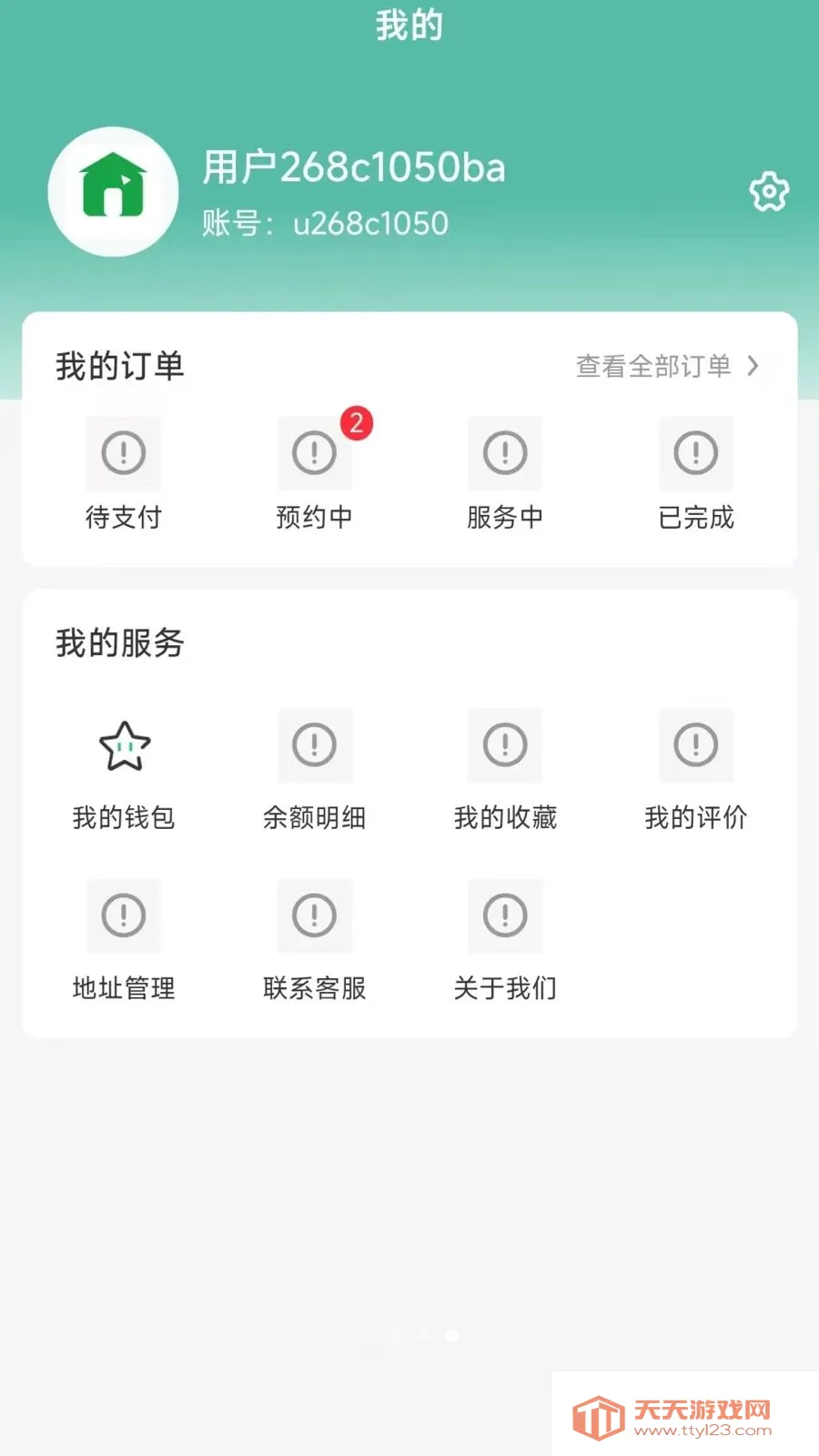Tap the green house avatar image
819x1456 pixels.
pos(114,191)
